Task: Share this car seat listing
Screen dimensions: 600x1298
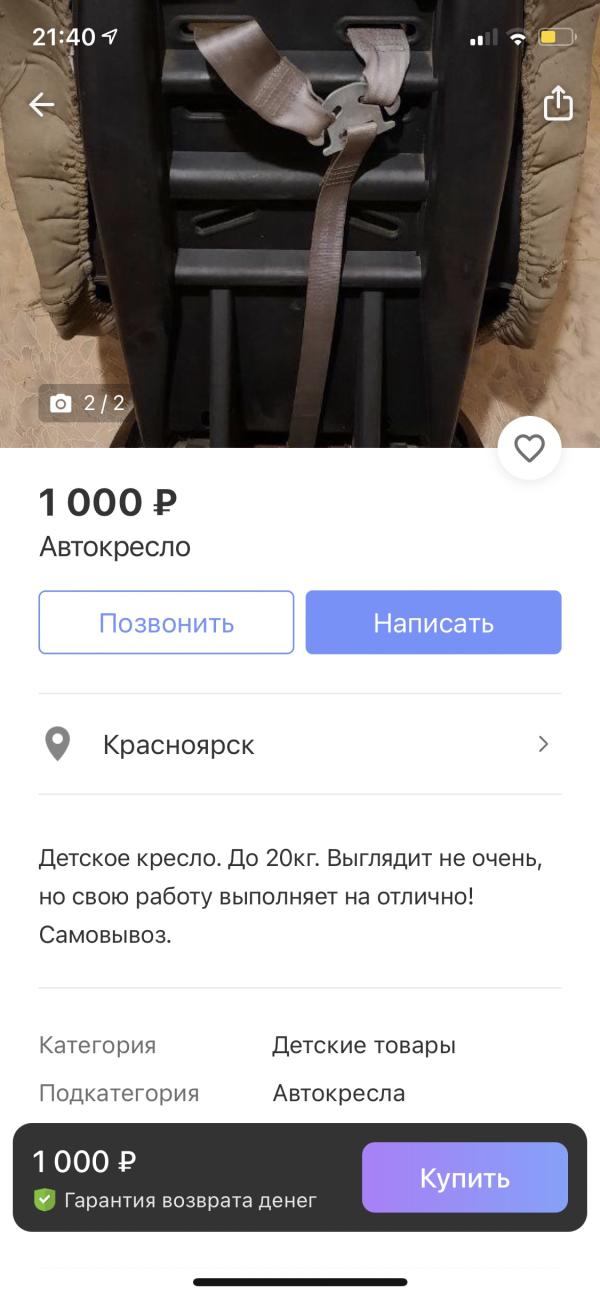Action: tap(558, 104)
